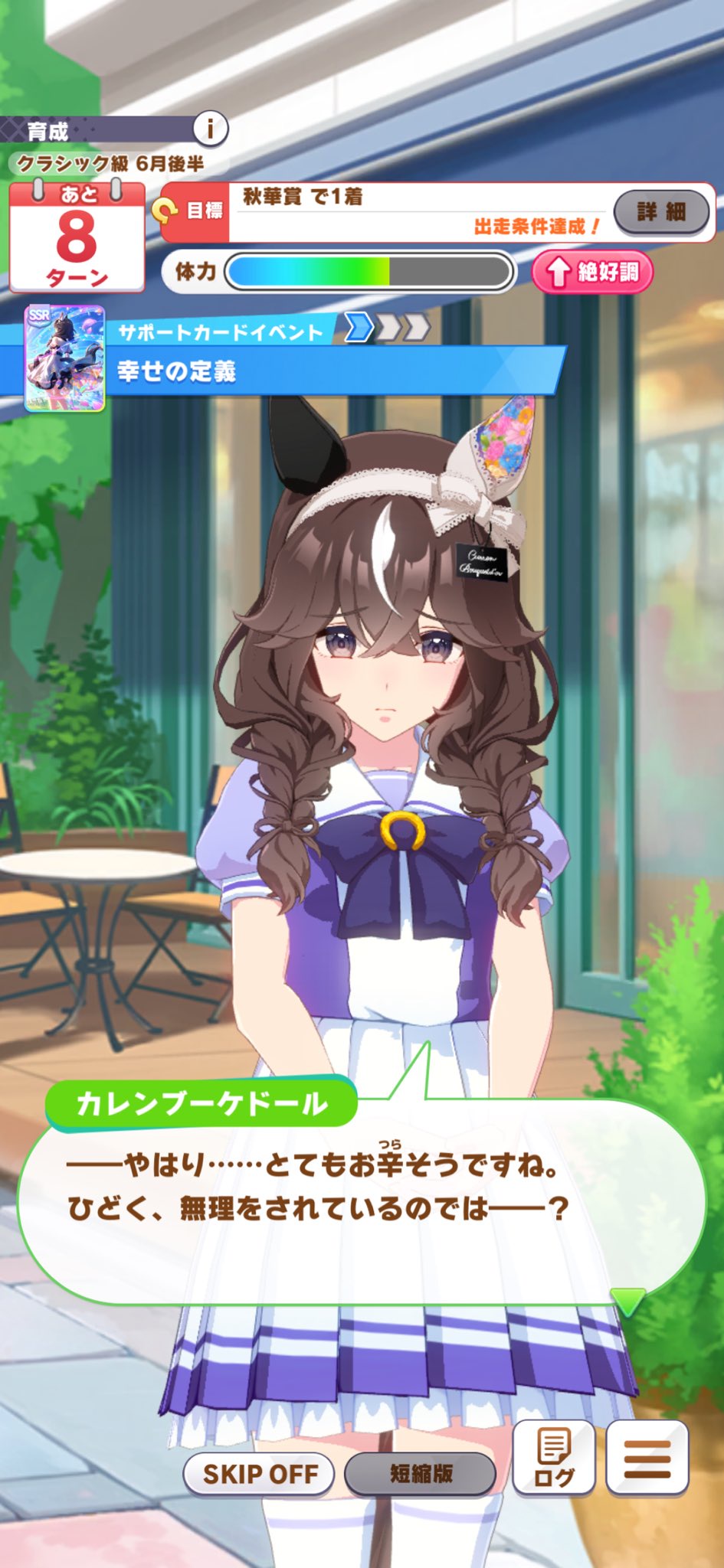Tap the 絶好調 mood indicator
The width and height of the screenshot is (724, 1568).
[x=592, y=272]
